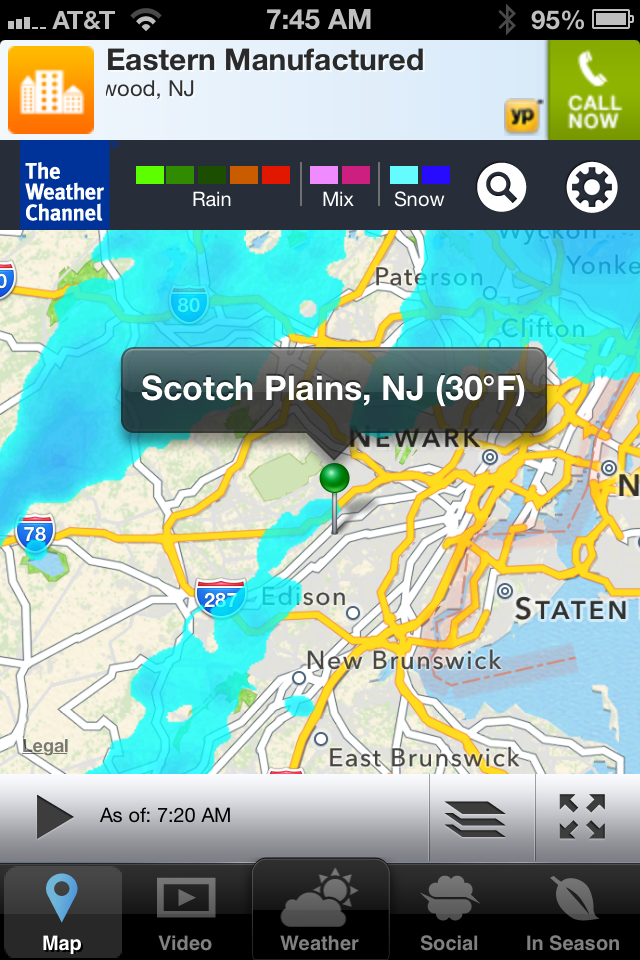Select the Map tab

[x=62, y=914]
